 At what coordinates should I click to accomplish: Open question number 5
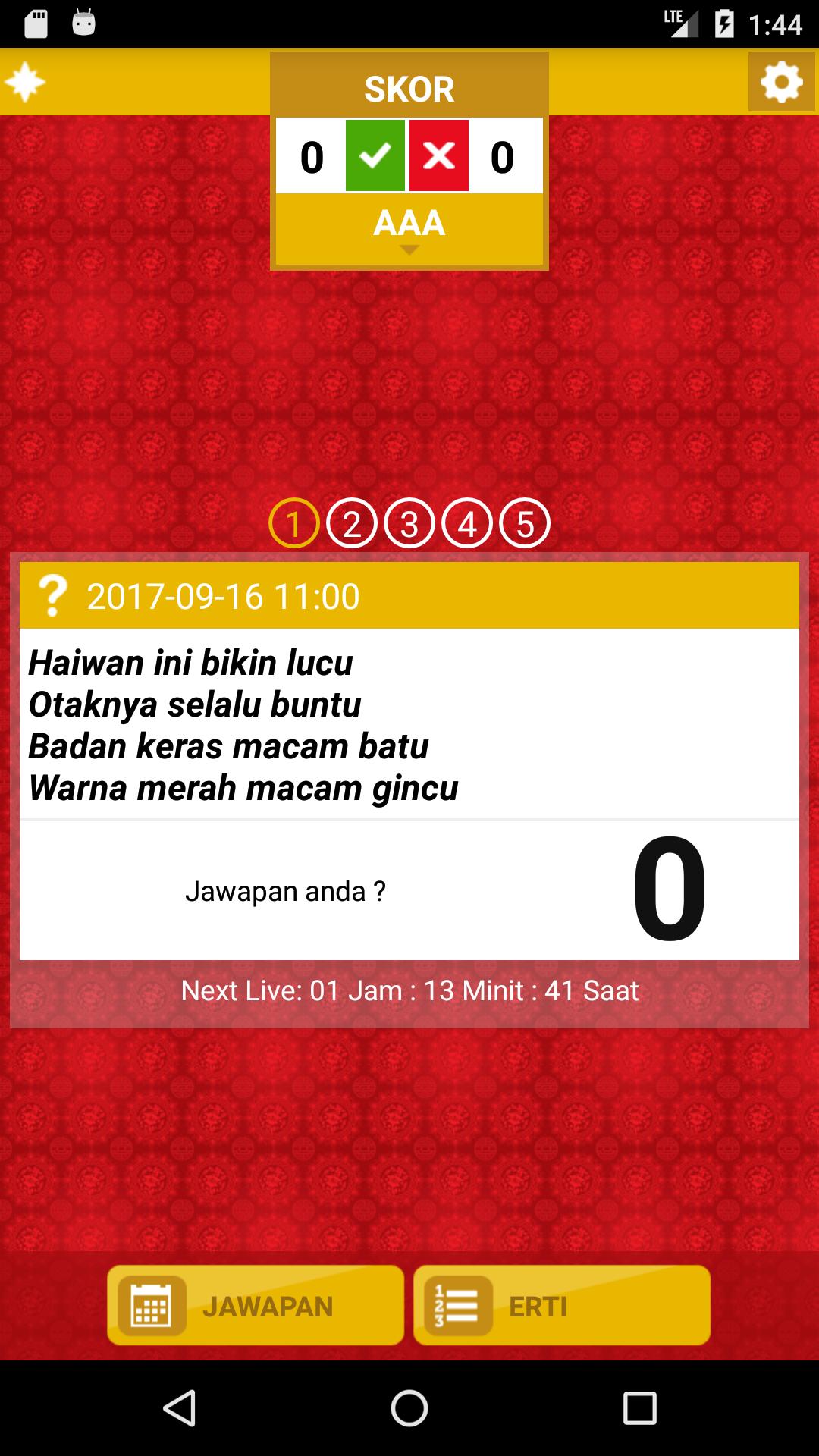pos(525,523)
